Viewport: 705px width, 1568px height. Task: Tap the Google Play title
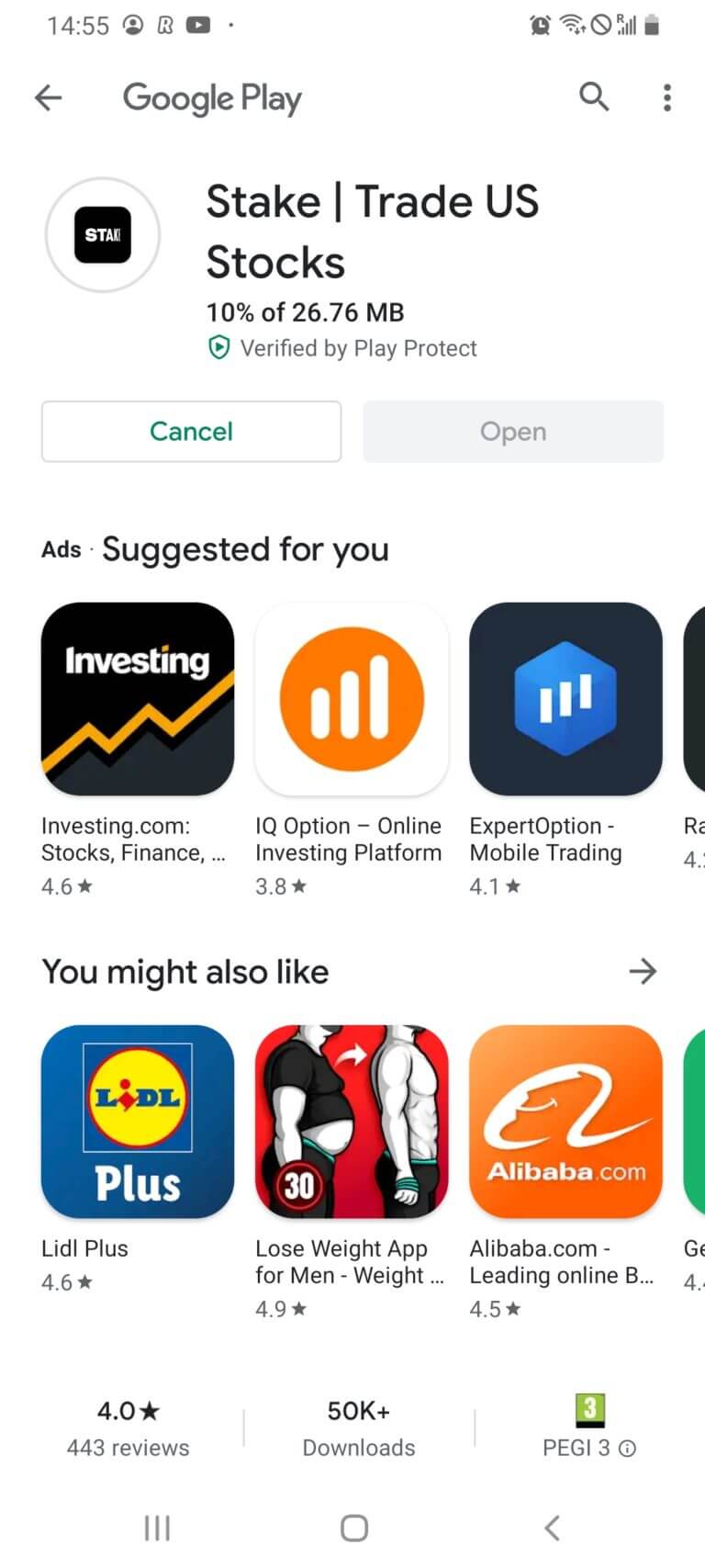coord(211,96)
